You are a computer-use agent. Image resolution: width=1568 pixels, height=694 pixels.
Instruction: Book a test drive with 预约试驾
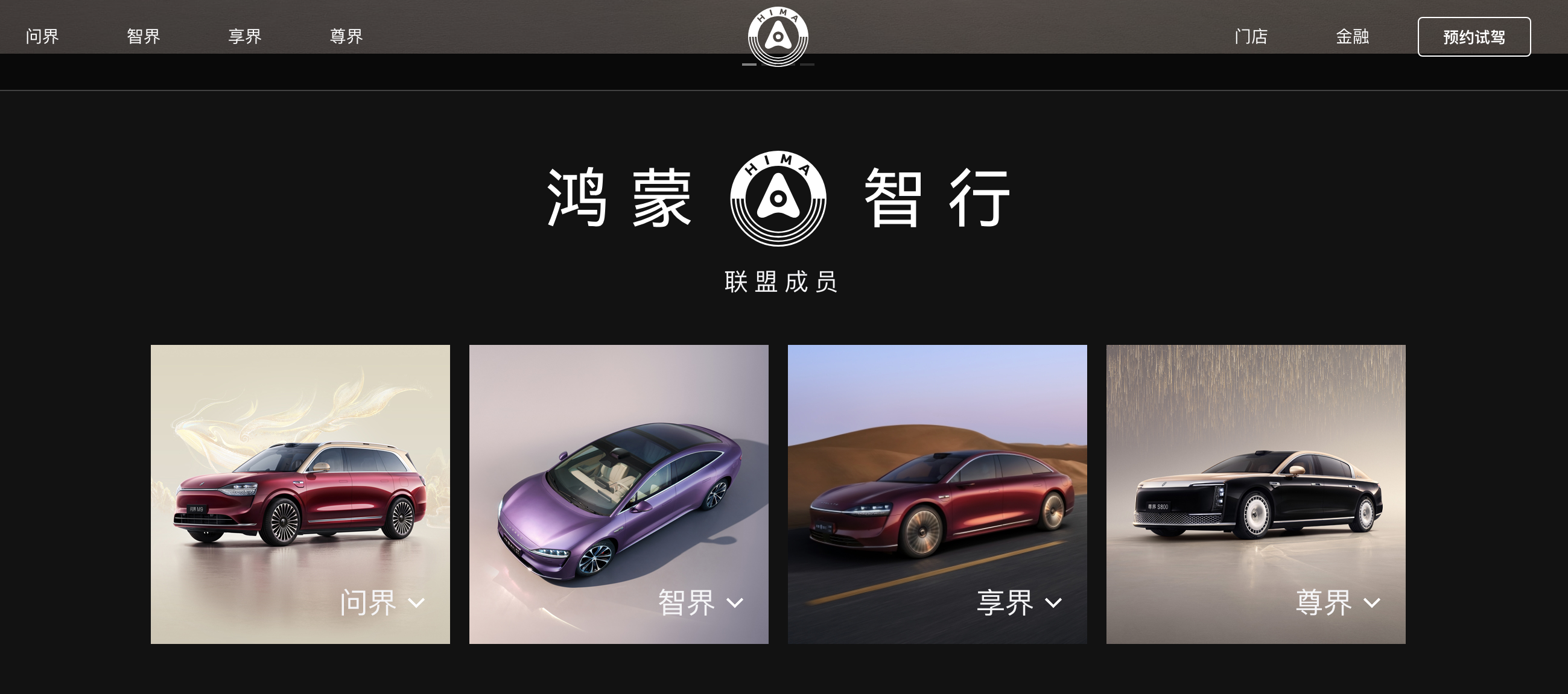pyautogui.click(x=1474, y=37)
